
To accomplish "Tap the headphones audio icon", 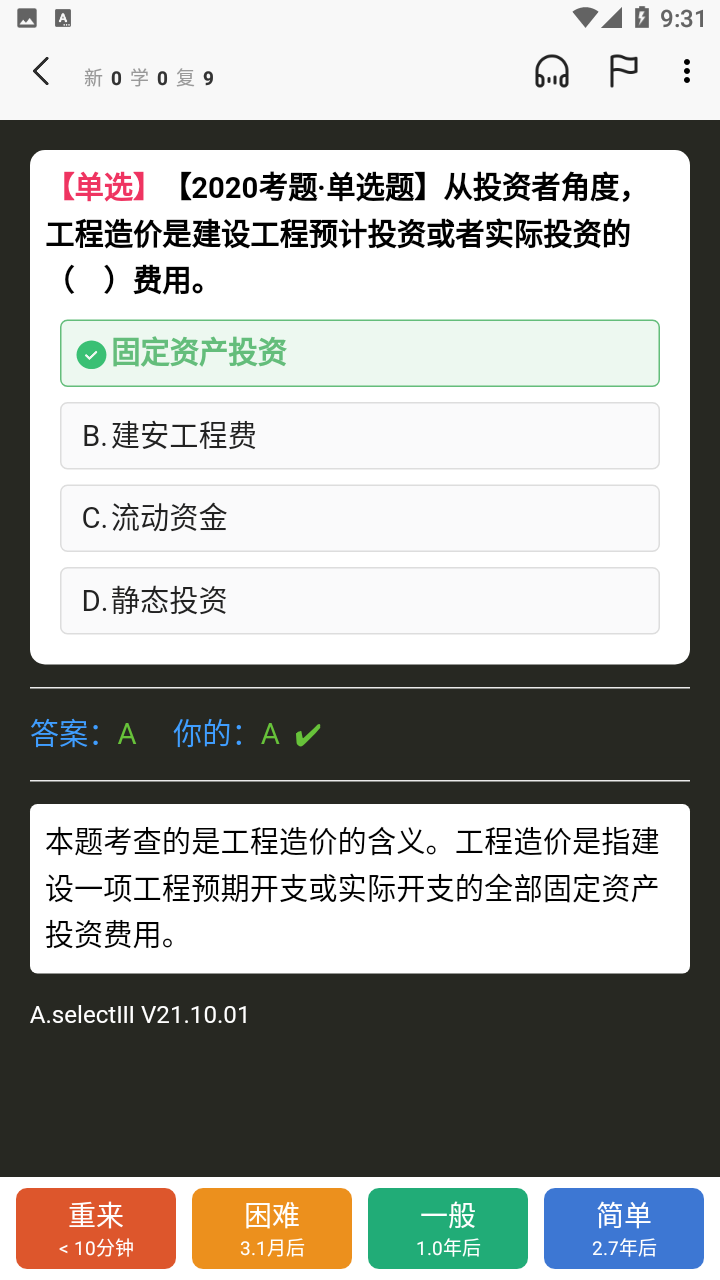I will coord(552,72).
